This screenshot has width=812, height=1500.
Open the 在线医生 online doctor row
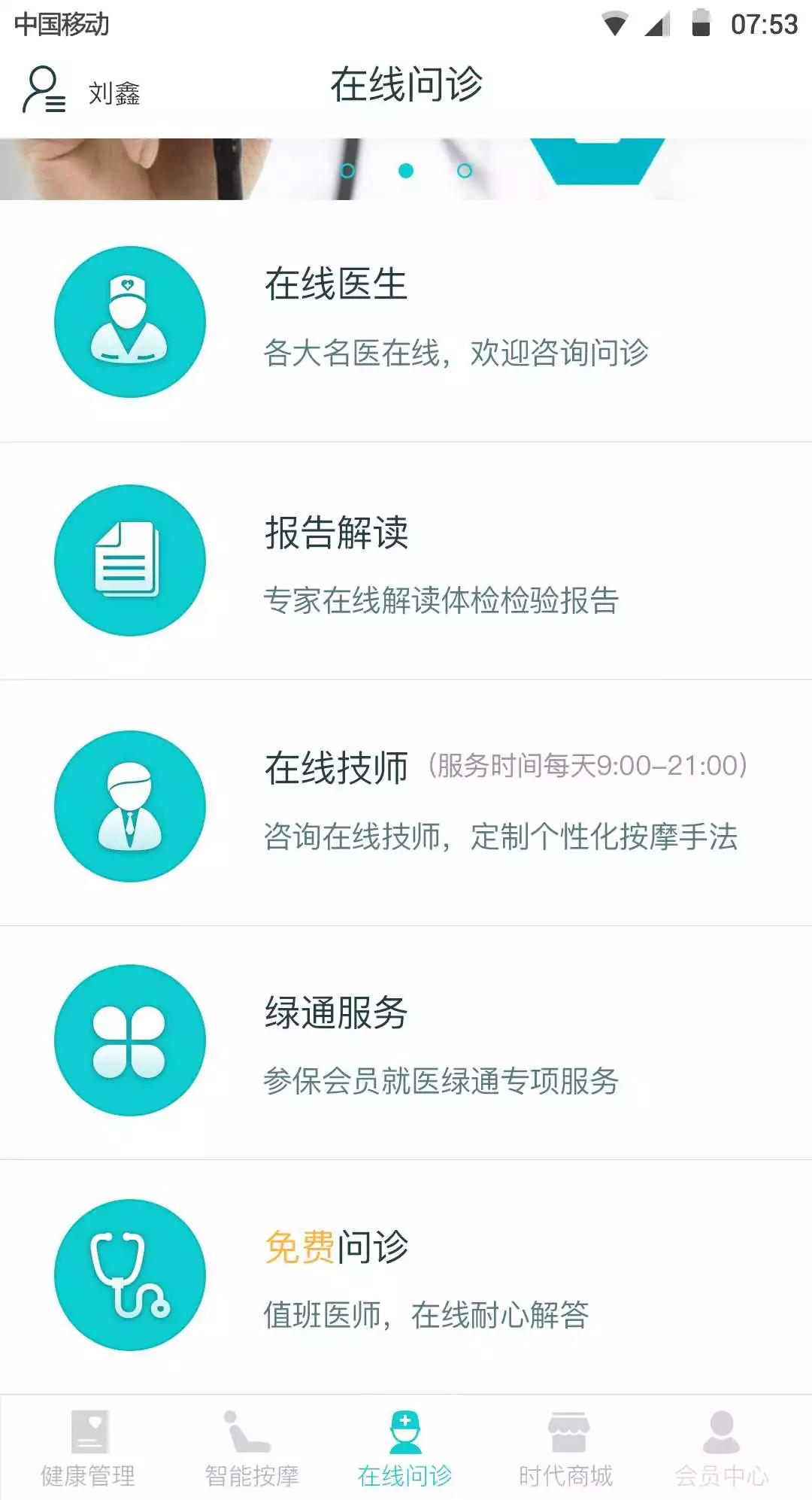[x=406, y=321]
